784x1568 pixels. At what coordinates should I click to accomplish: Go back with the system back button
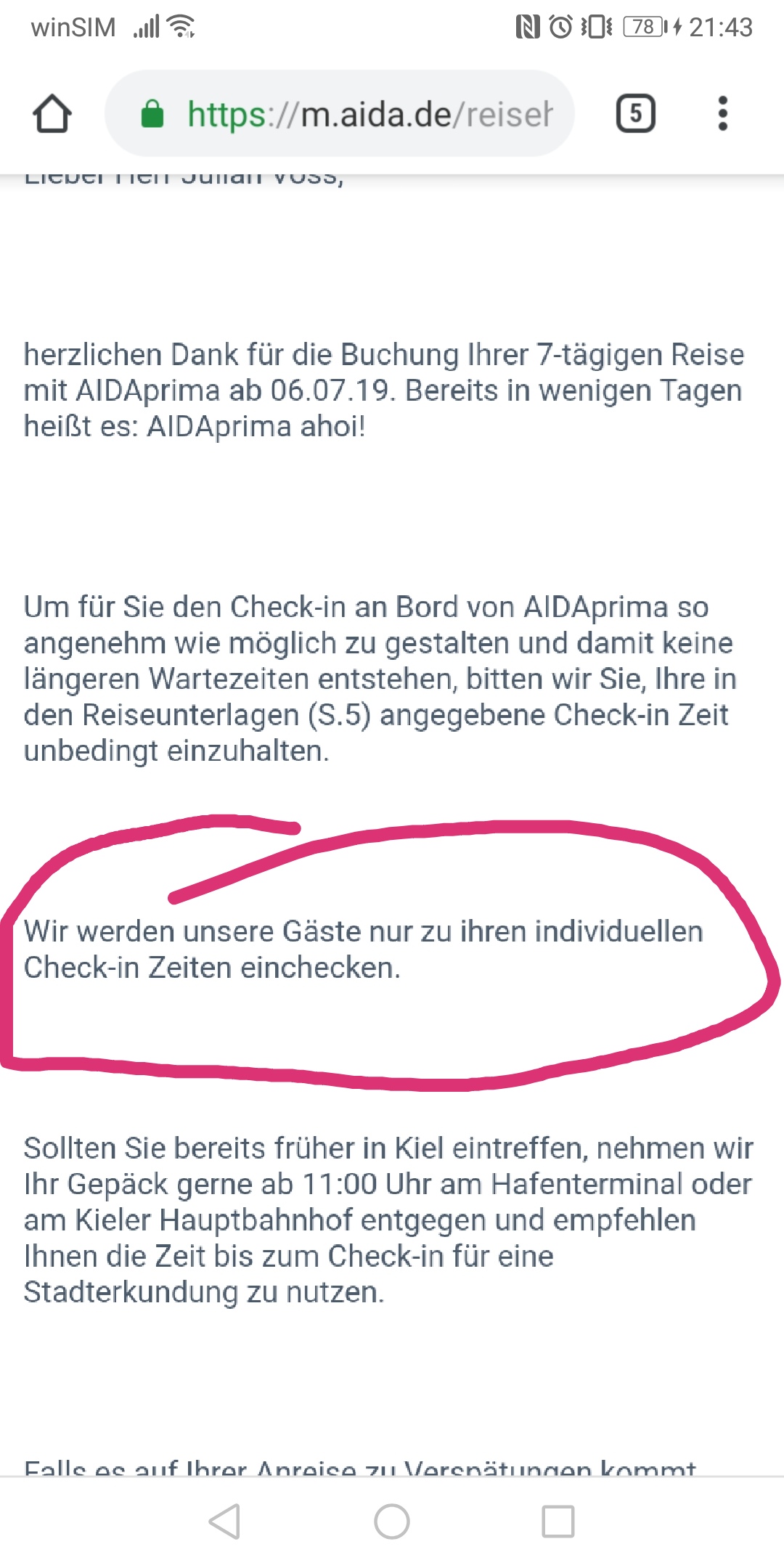pos(225,1521)
